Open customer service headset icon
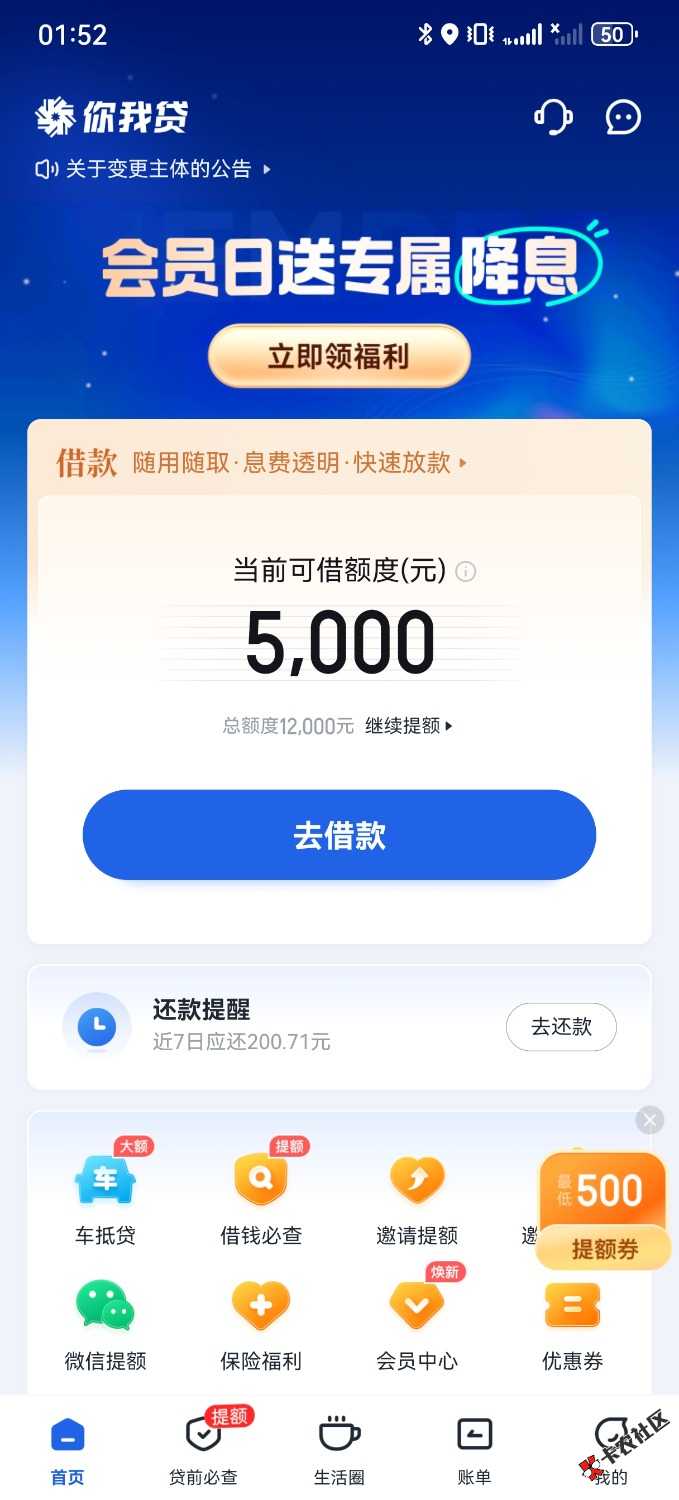Image resolution: width=679 pixels, height=1500 pixels. (552, 118)
